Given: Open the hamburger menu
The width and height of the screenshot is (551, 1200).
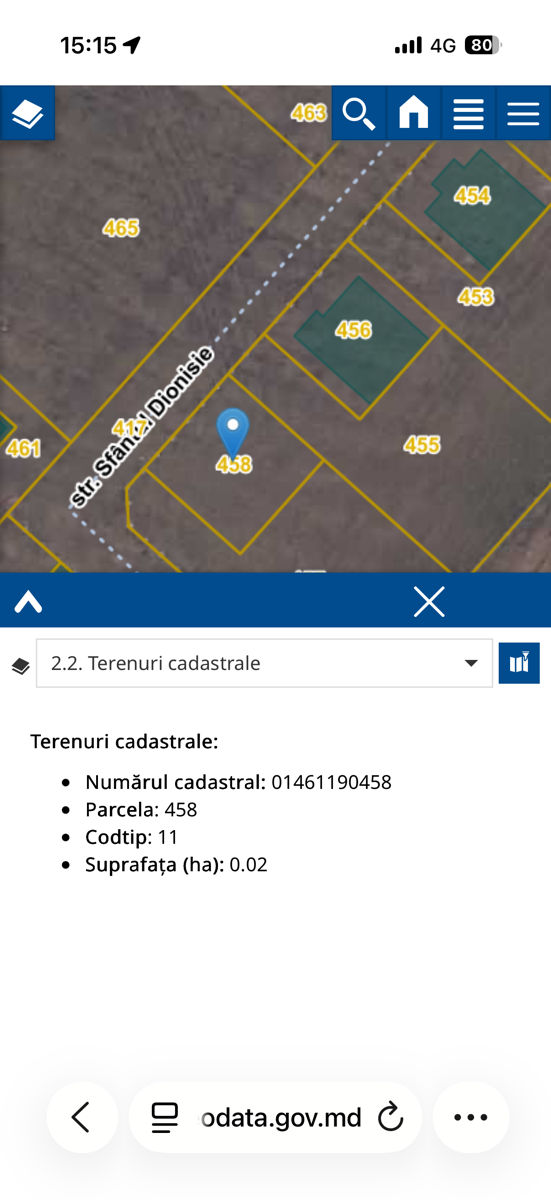Looking at the screenshot, I should pyautogui.click(x=523, y=114).
